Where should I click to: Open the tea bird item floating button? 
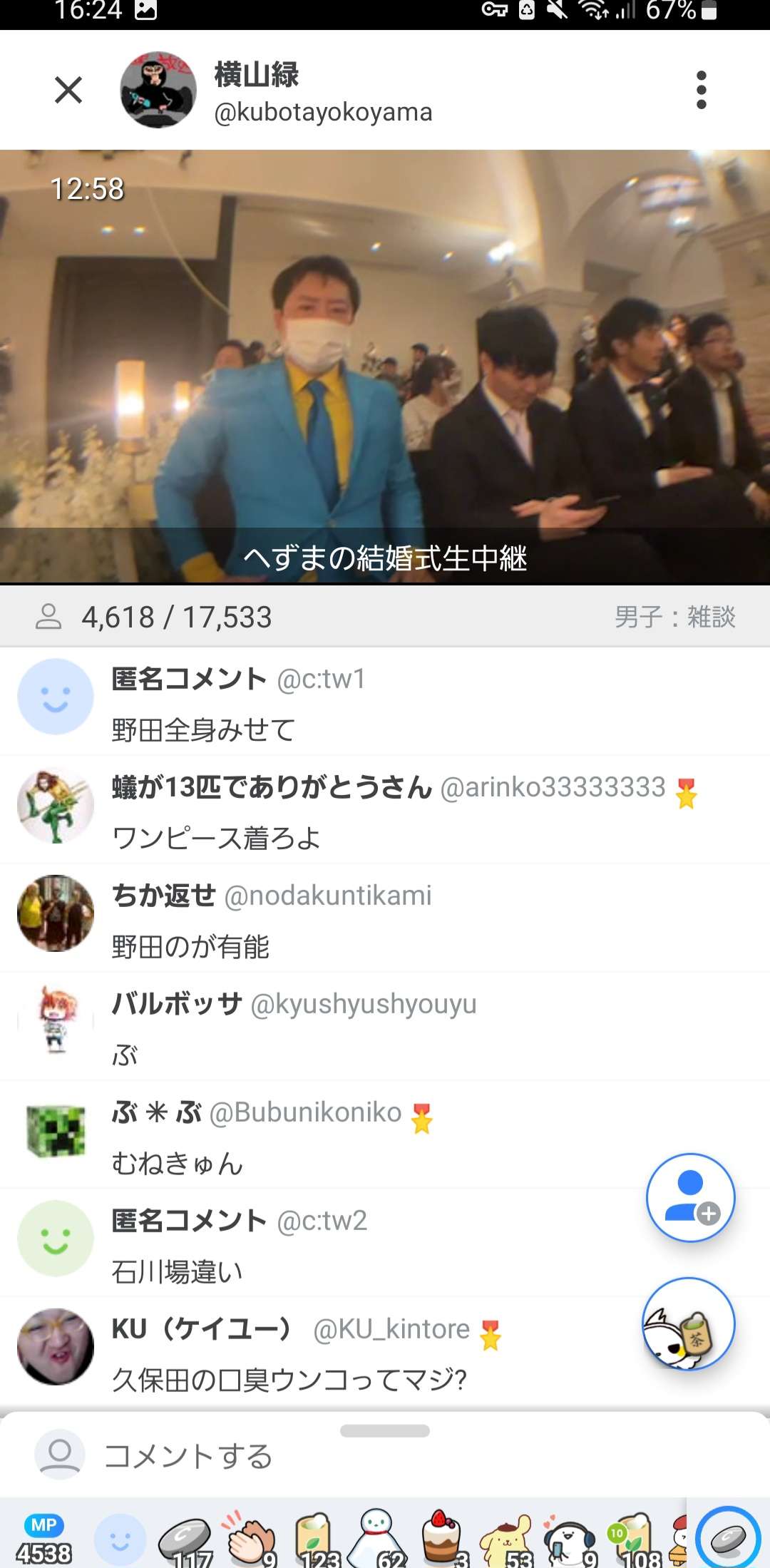click(688, 1323)
